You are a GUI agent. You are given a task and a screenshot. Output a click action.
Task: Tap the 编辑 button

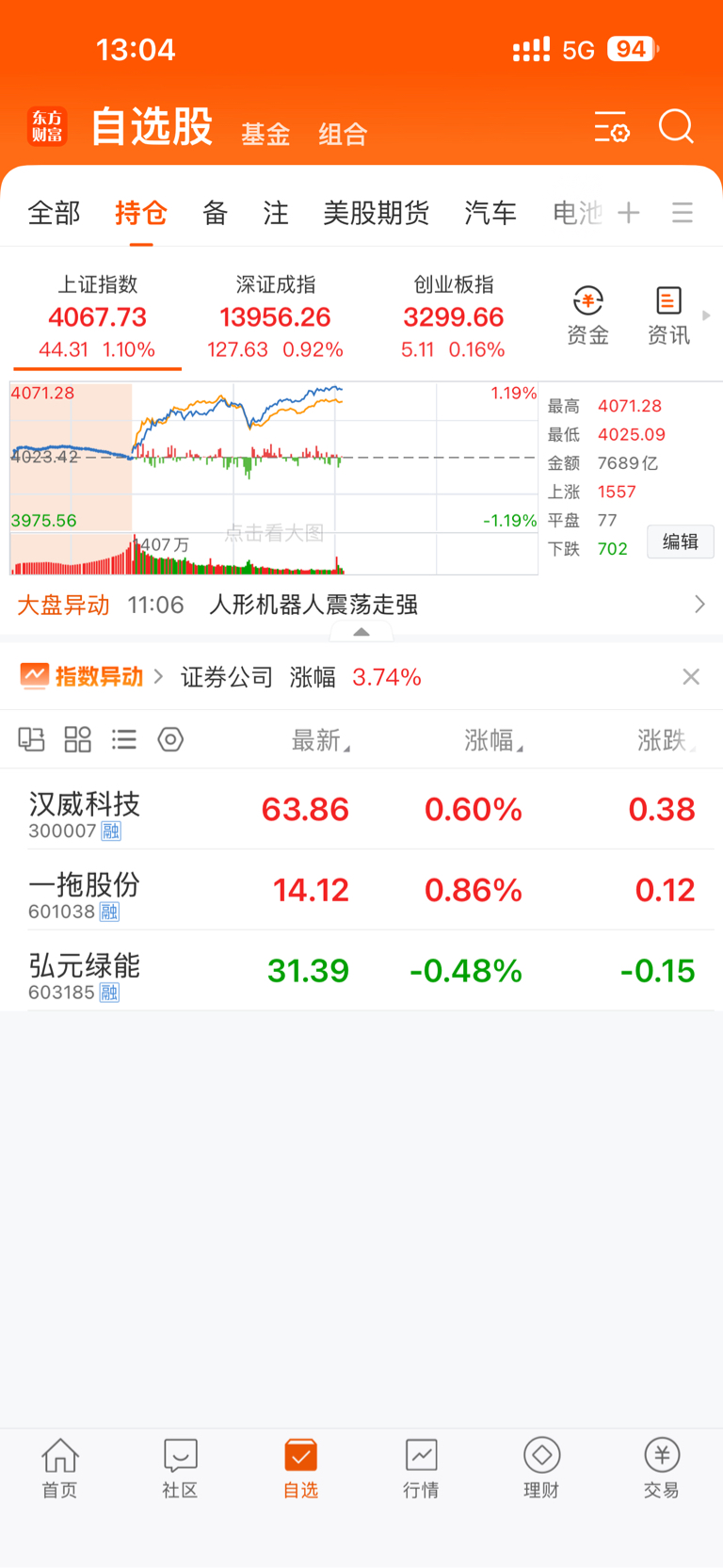point(681,542)
